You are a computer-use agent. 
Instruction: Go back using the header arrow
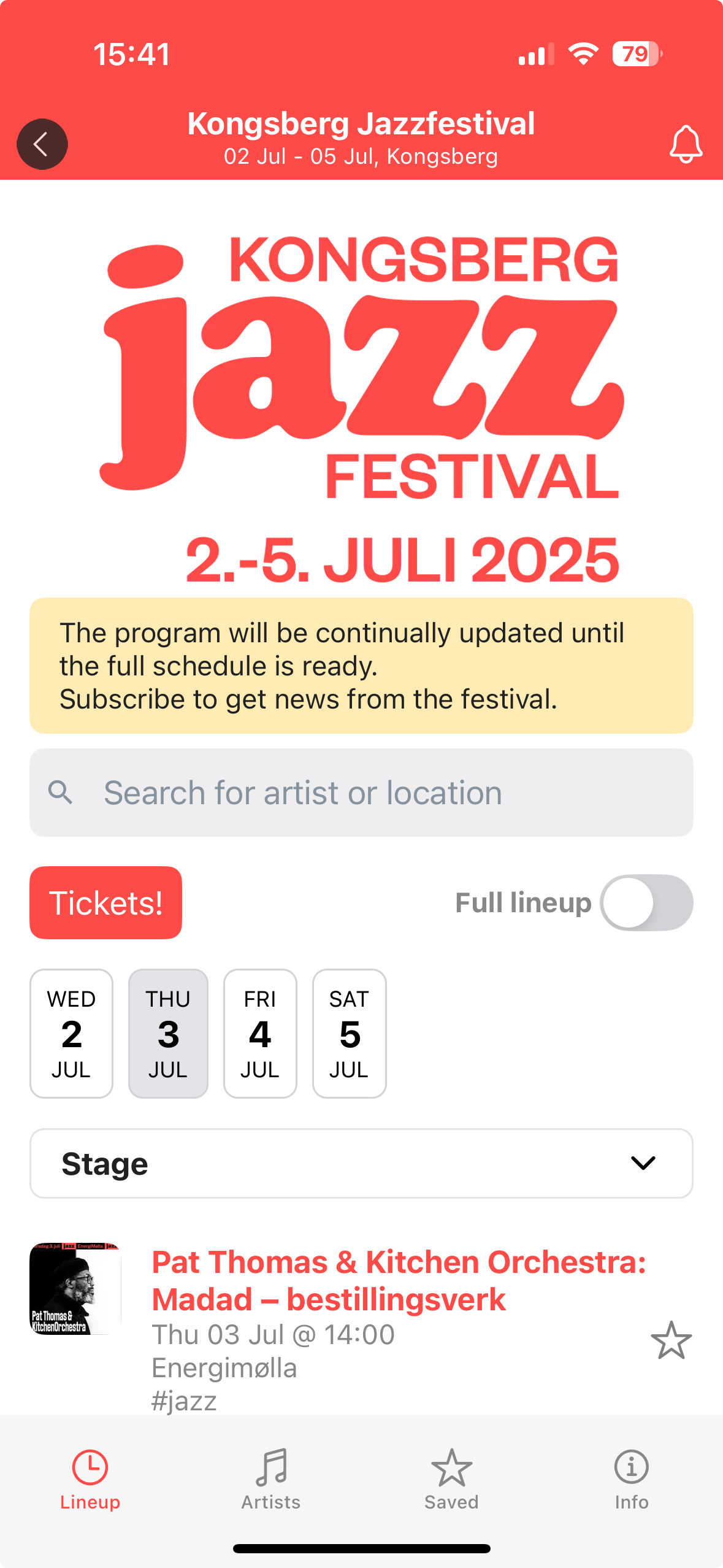(x=42, y=144)
